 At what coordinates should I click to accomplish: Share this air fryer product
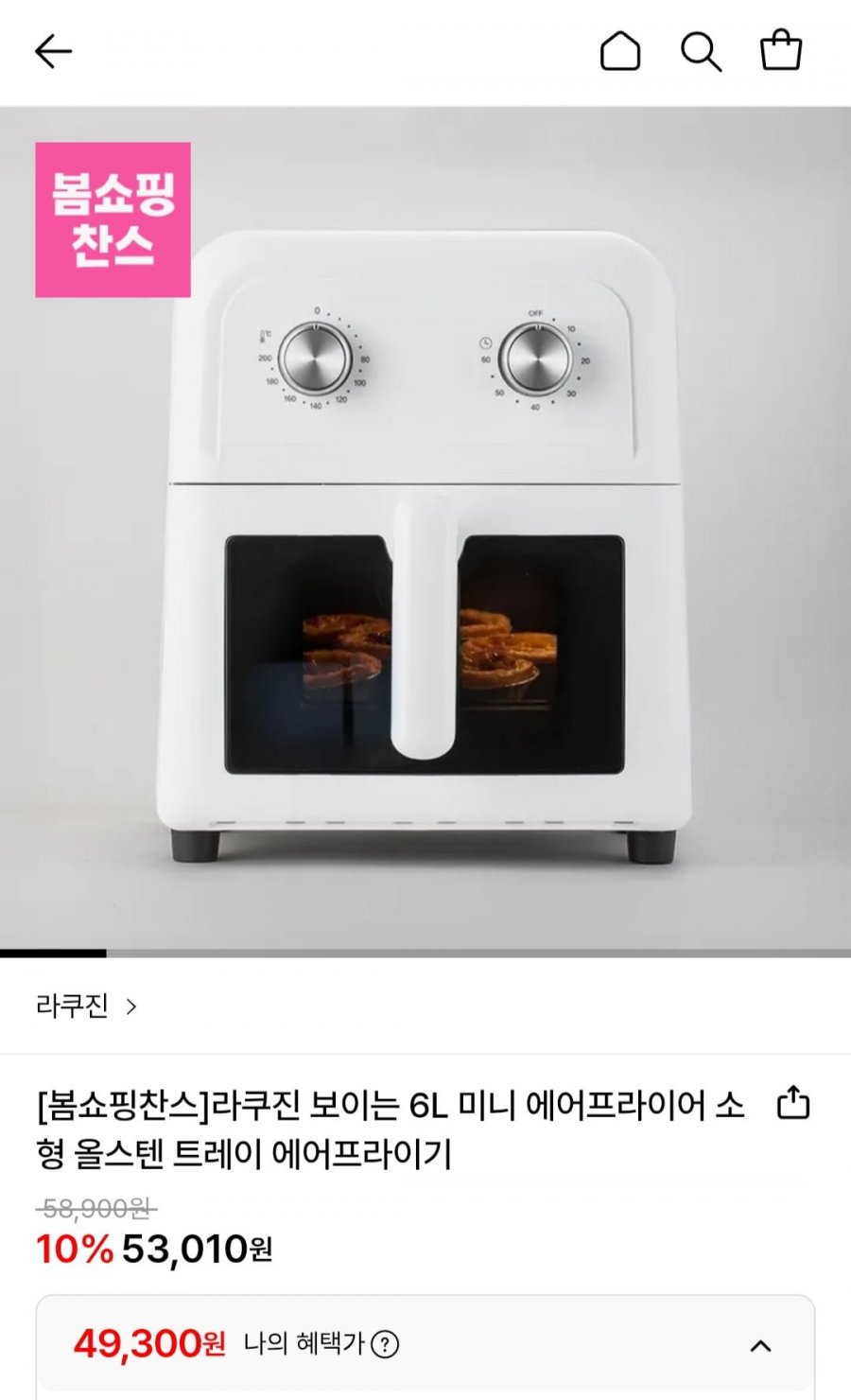(792, 1103)
